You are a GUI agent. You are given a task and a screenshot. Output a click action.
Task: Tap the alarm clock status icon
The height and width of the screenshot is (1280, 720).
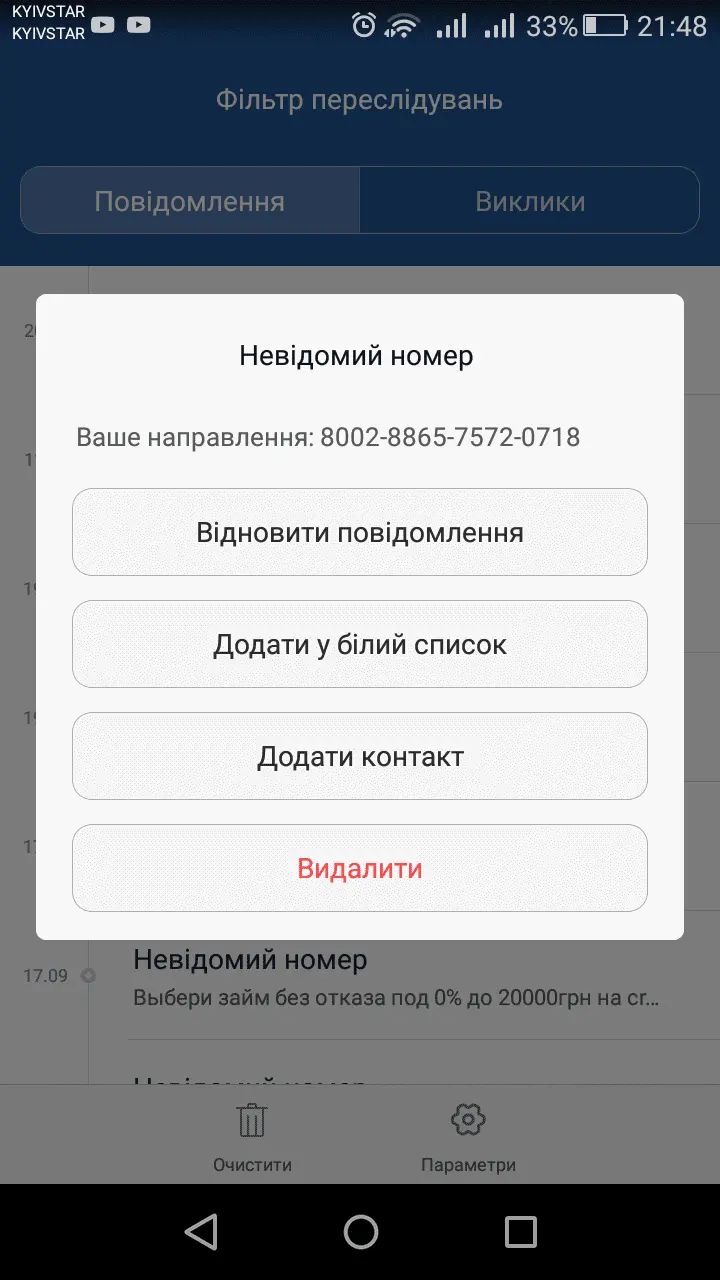tap(363, 23)
